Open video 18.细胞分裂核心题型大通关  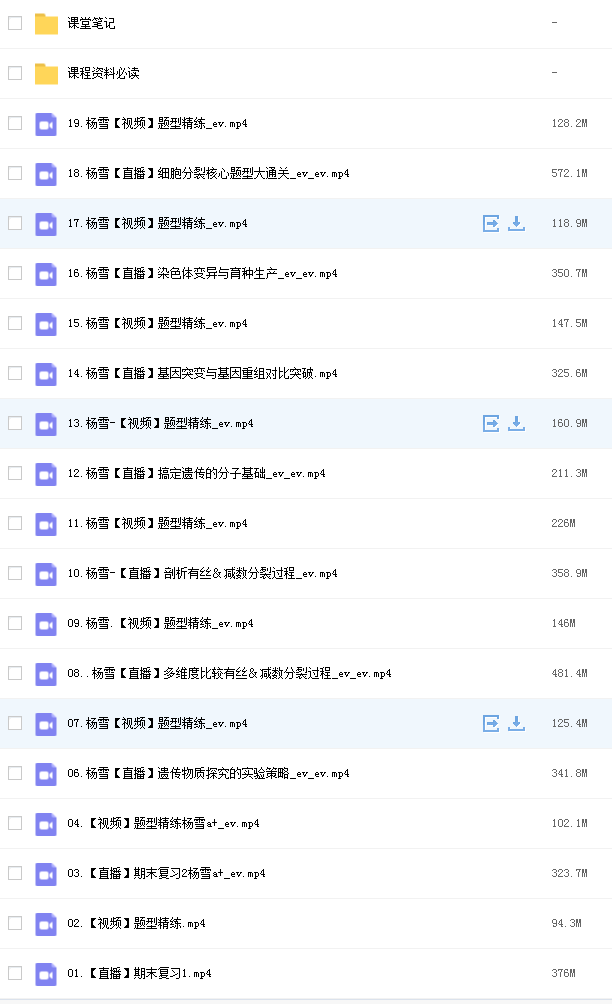208,174
